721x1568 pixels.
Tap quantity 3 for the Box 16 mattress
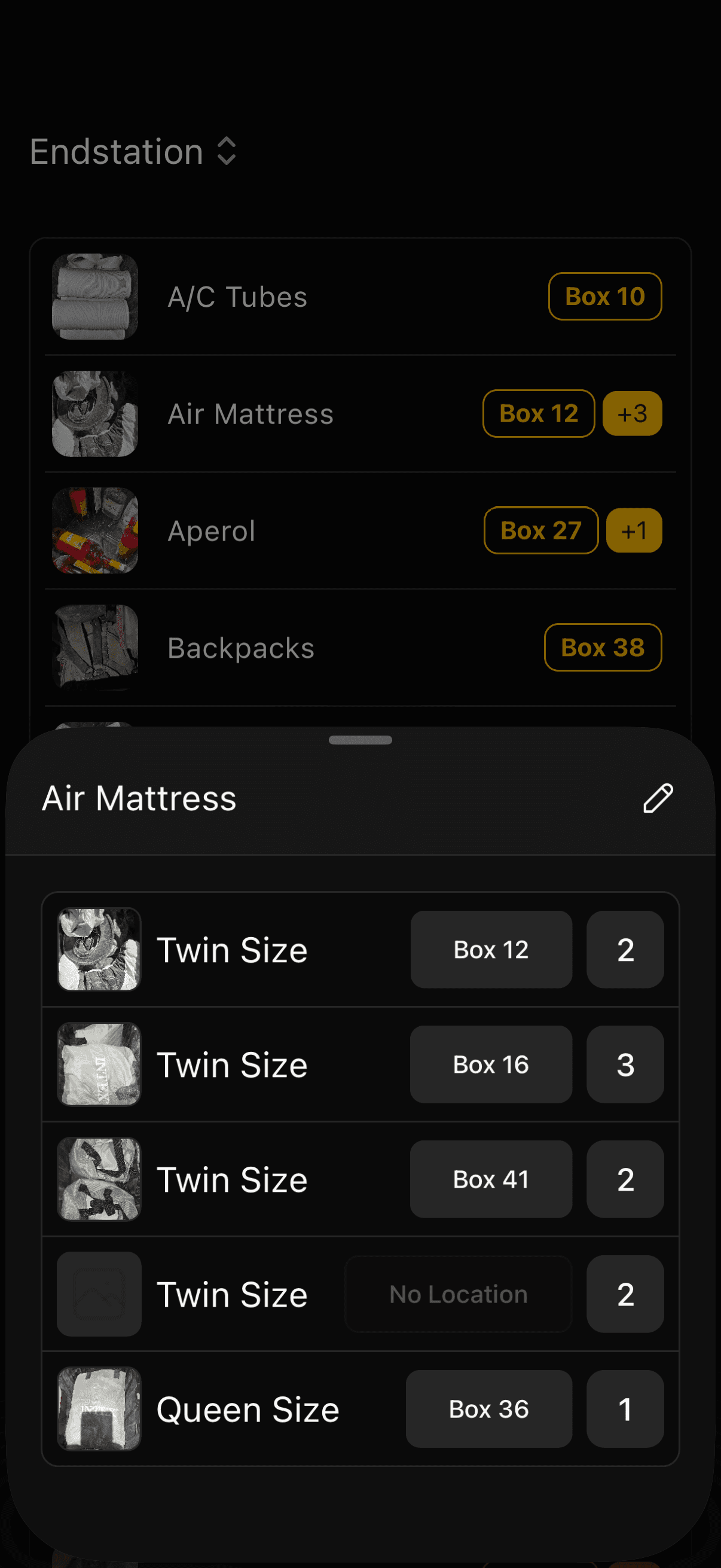pos(625,1064)
